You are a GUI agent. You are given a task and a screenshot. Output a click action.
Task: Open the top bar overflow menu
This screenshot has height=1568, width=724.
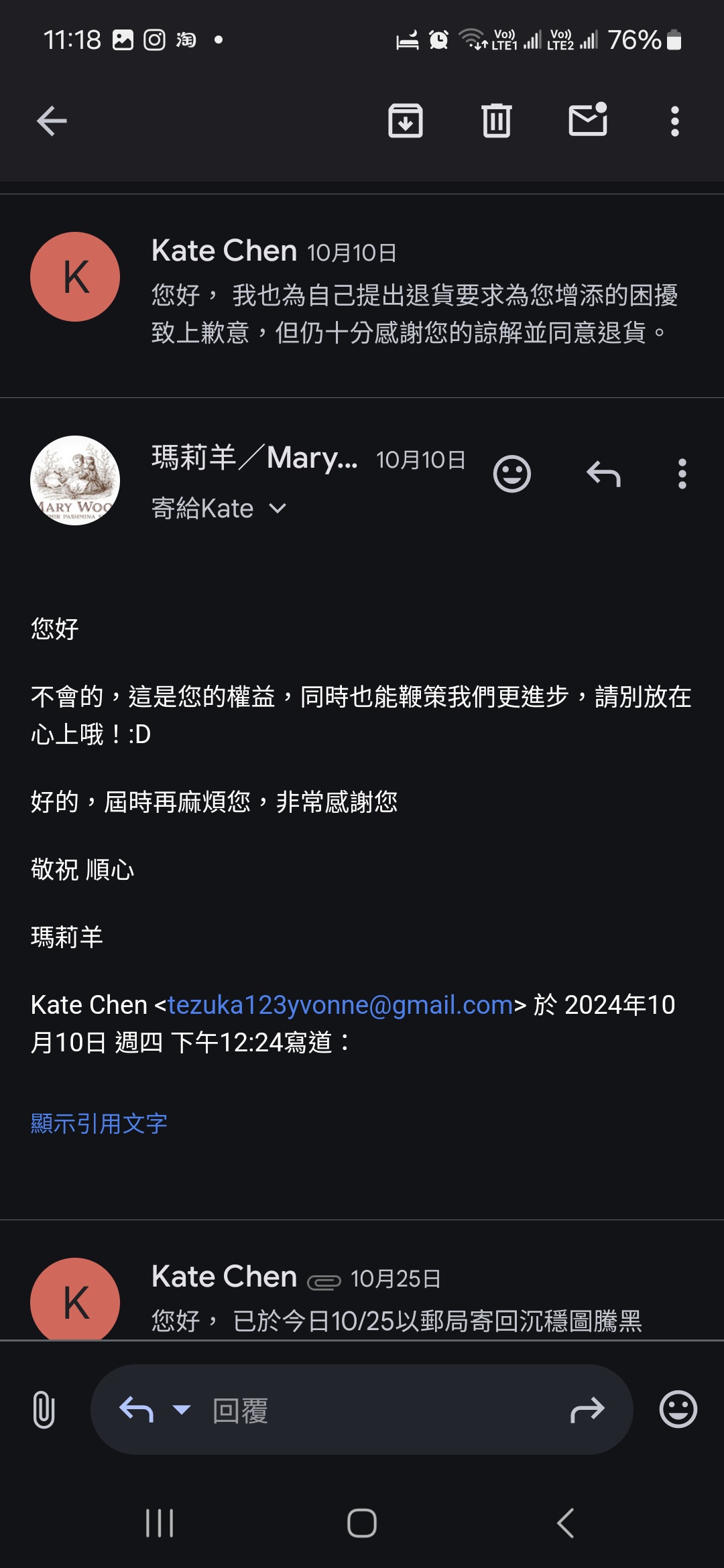tap(674, 121)
